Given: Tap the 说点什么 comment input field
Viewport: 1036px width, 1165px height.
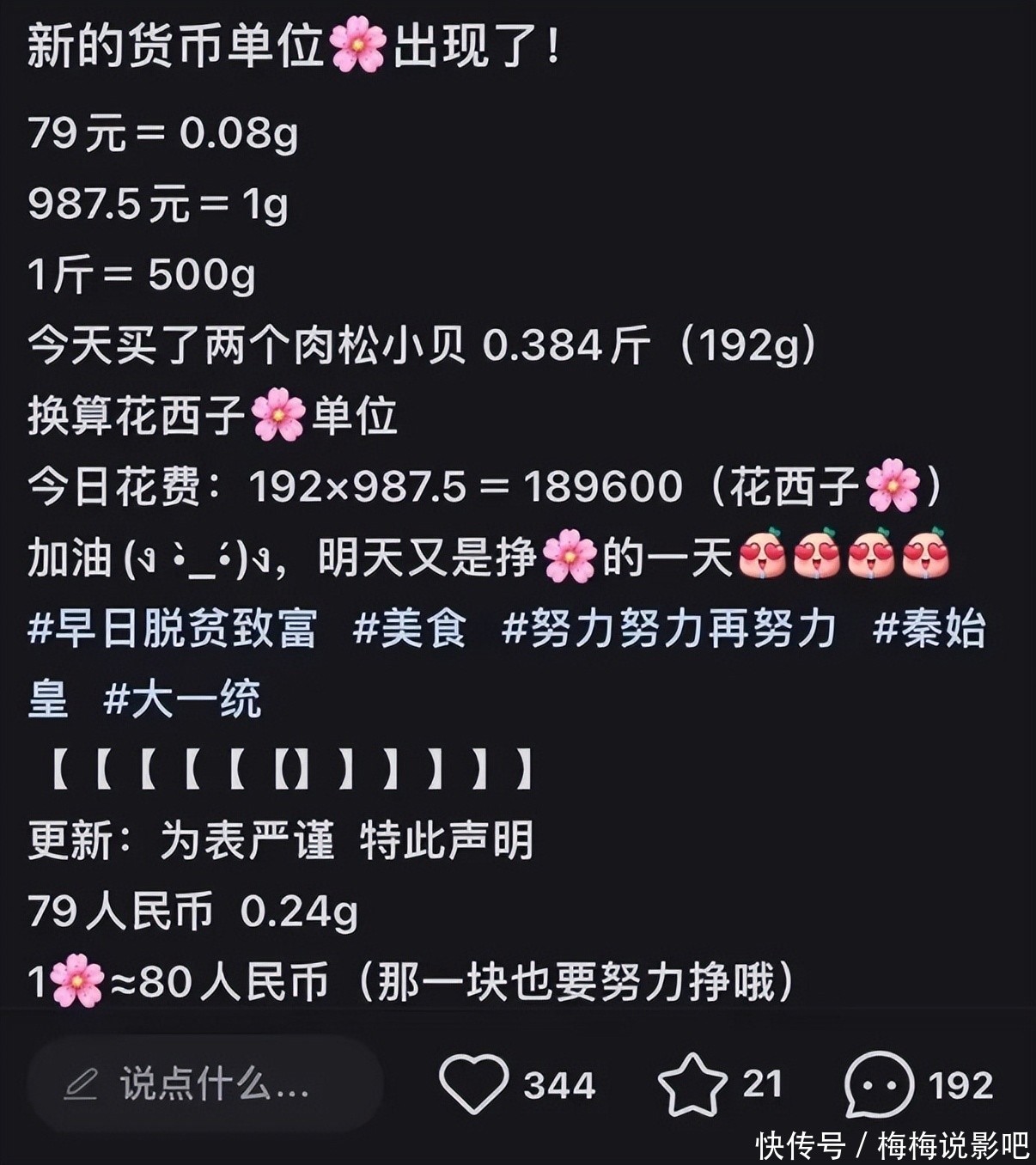Looking at the screenshot, I should tap(204, 1085).
